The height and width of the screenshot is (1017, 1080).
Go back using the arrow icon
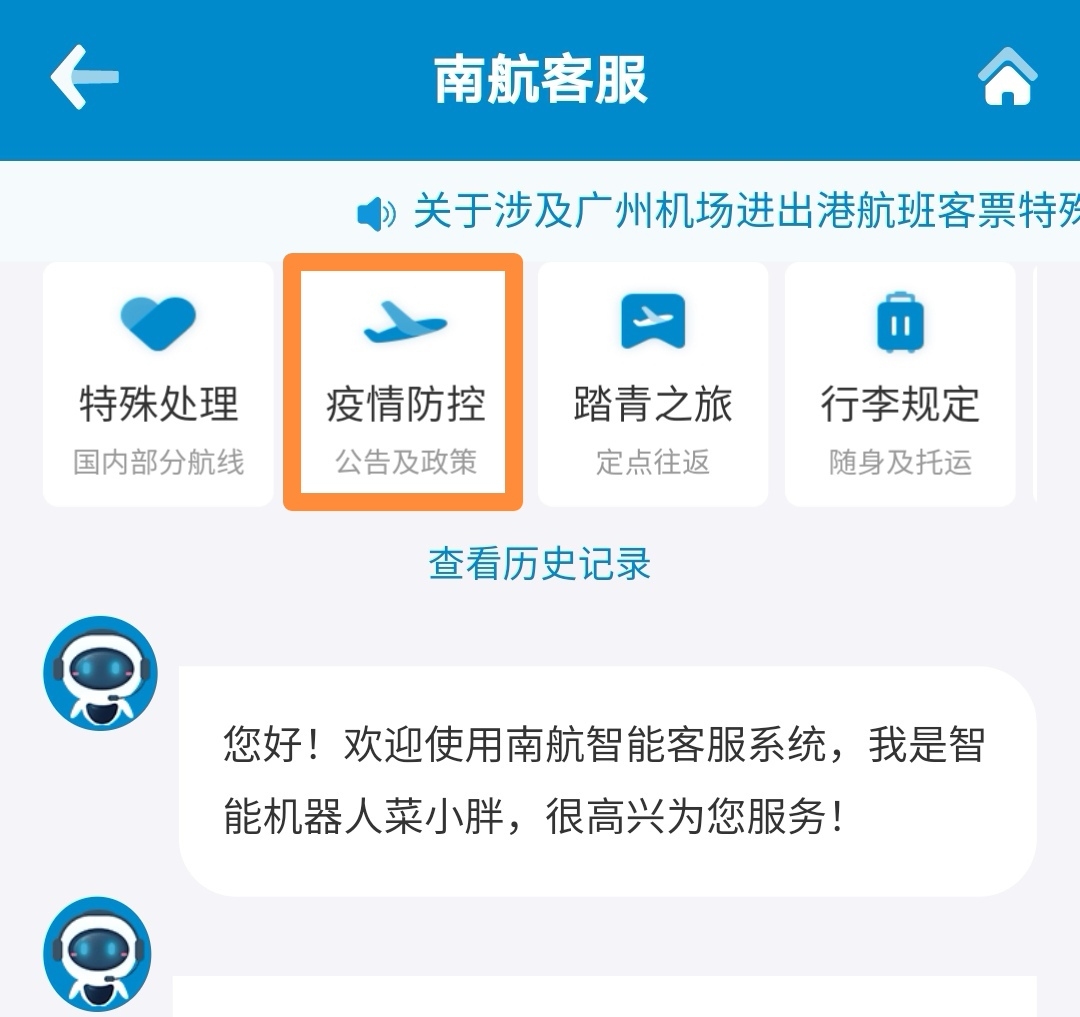coord(84,78)
